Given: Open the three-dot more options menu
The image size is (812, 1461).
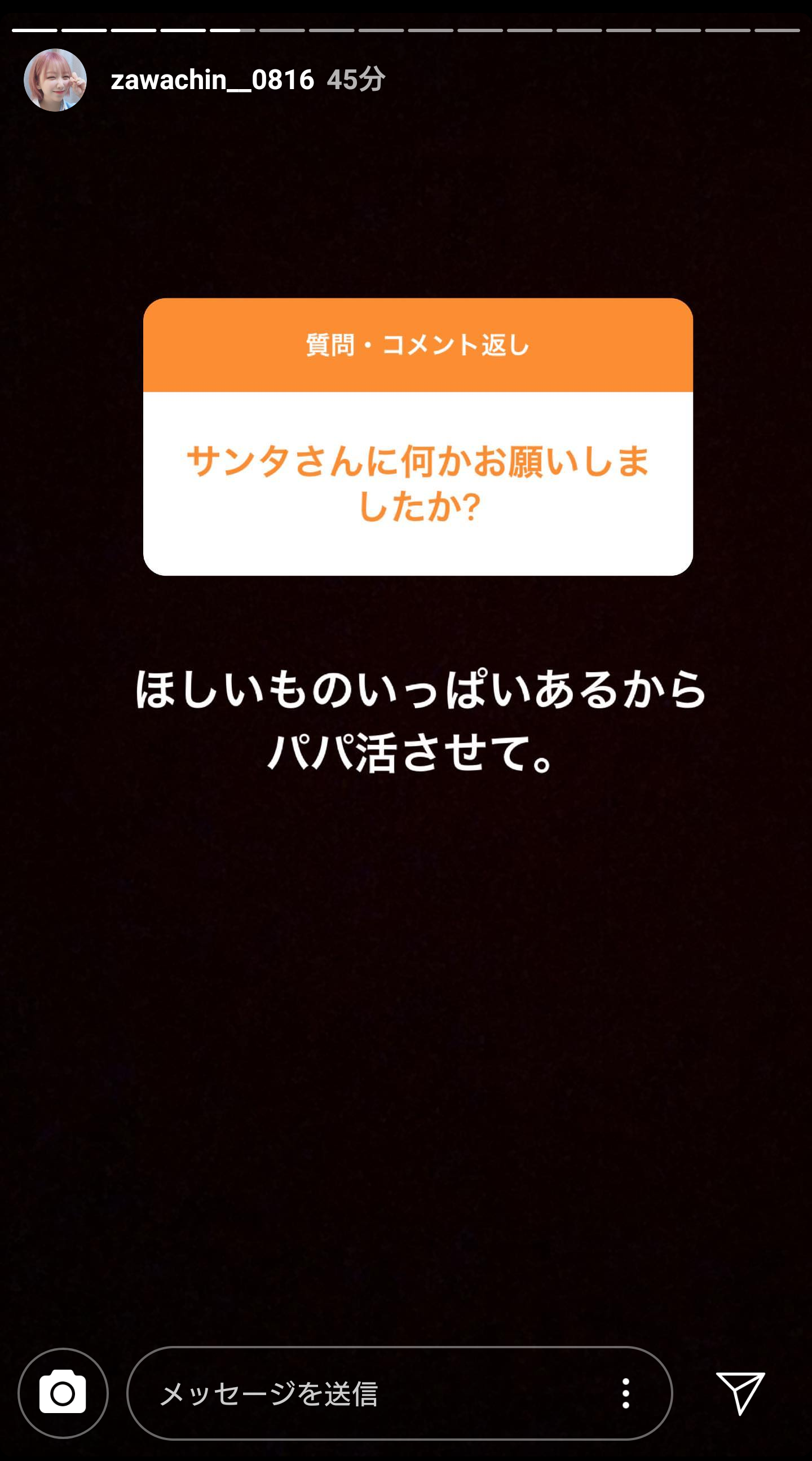Looking at the screenshot, I should pos(625,1393).
